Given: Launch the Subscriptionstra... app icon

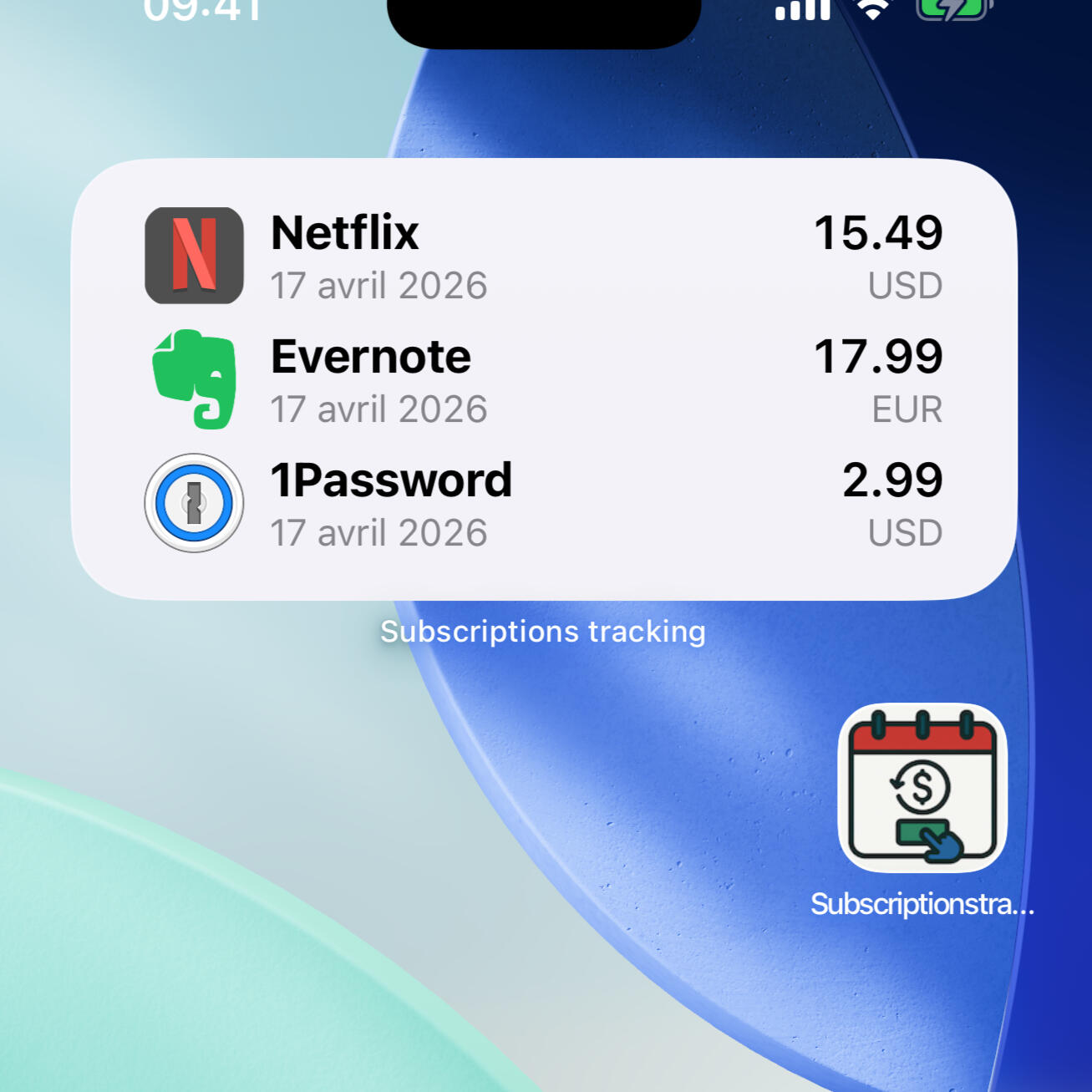Looking at the screenshot, I should click(922, 788).
